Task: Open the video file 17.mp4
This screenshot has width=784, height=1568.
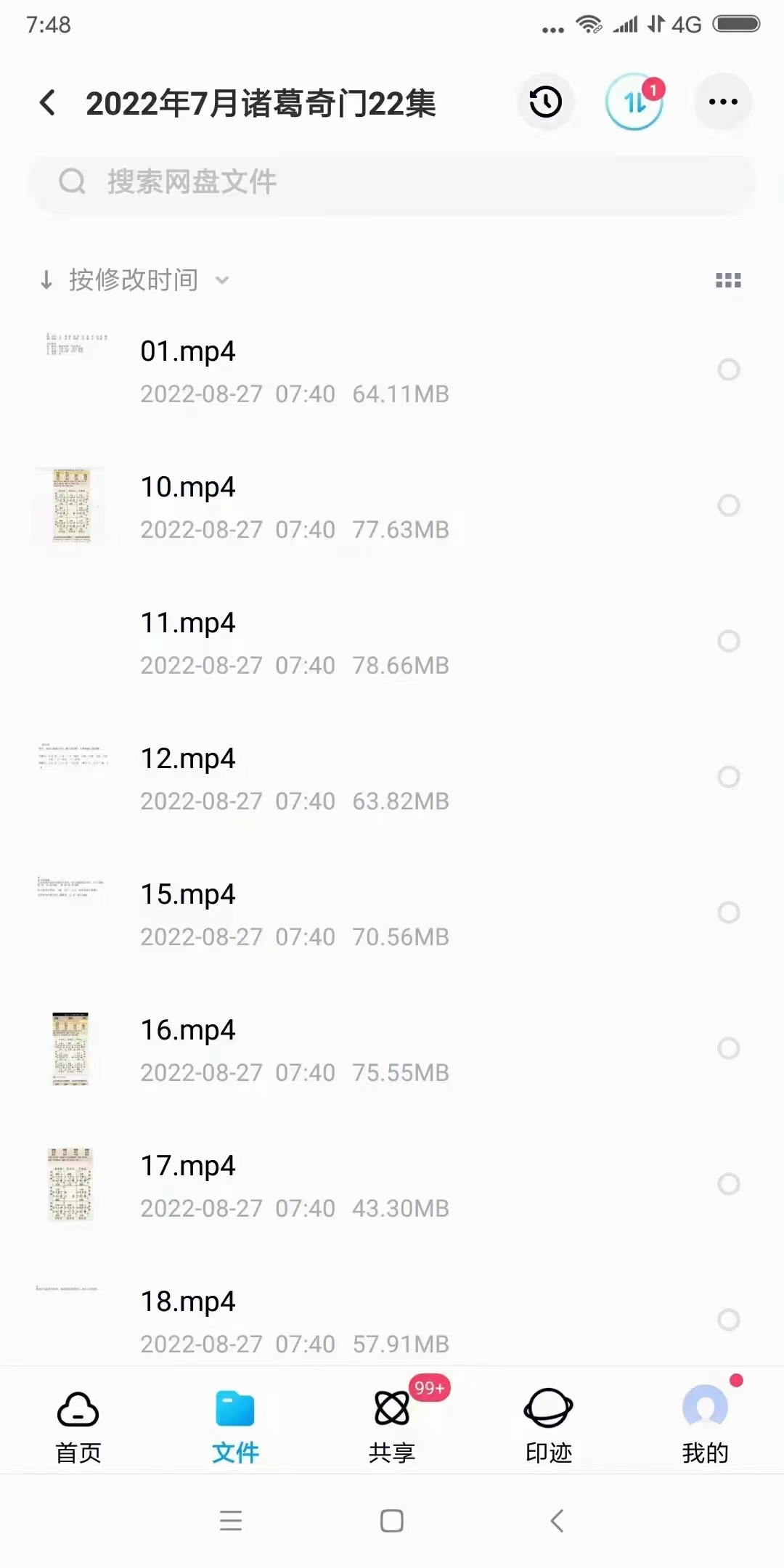Action: coord(188,1167)
